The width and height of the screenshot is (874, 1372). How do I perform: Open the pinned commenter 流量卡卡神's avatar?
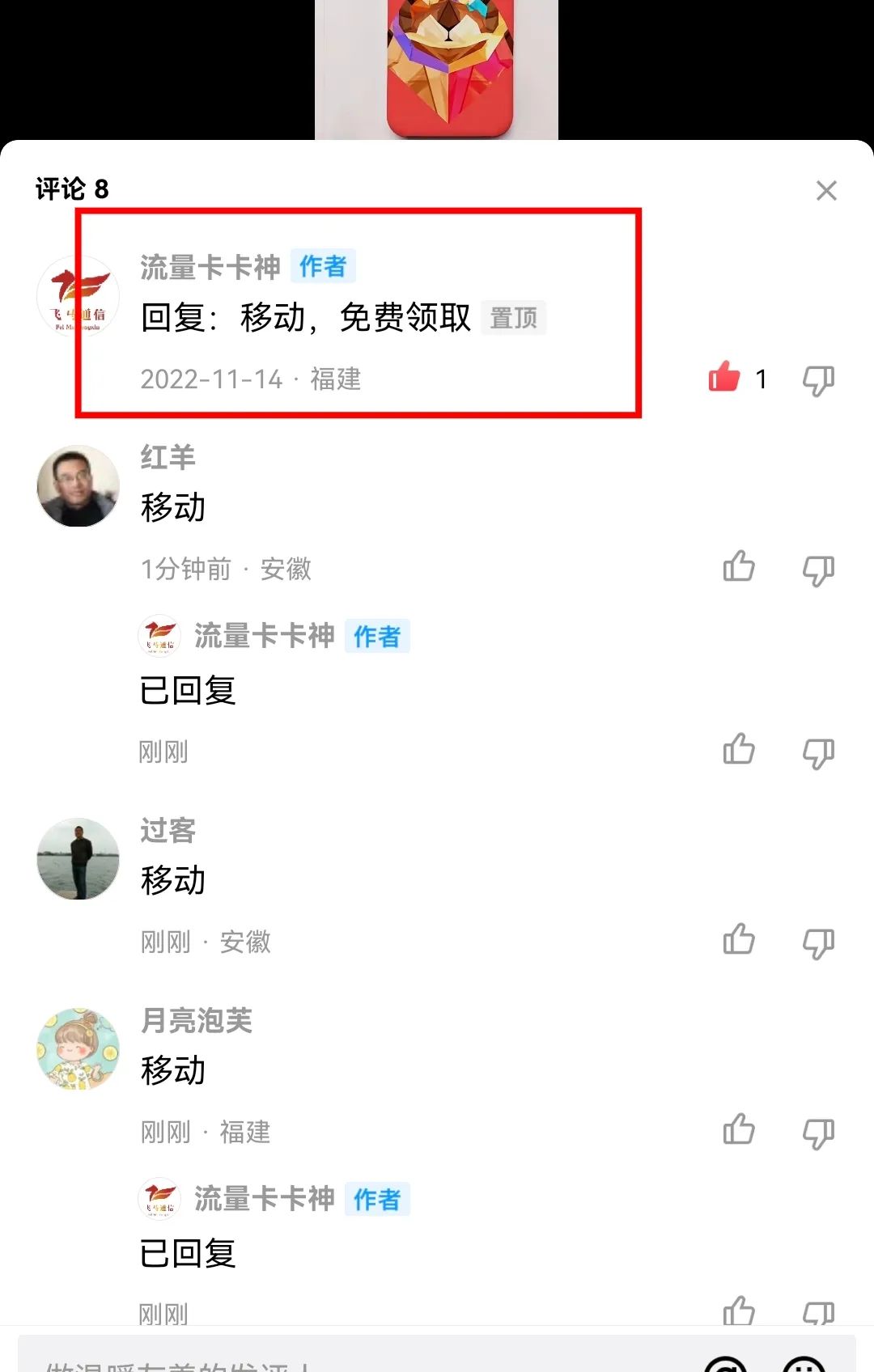(78, 296)
